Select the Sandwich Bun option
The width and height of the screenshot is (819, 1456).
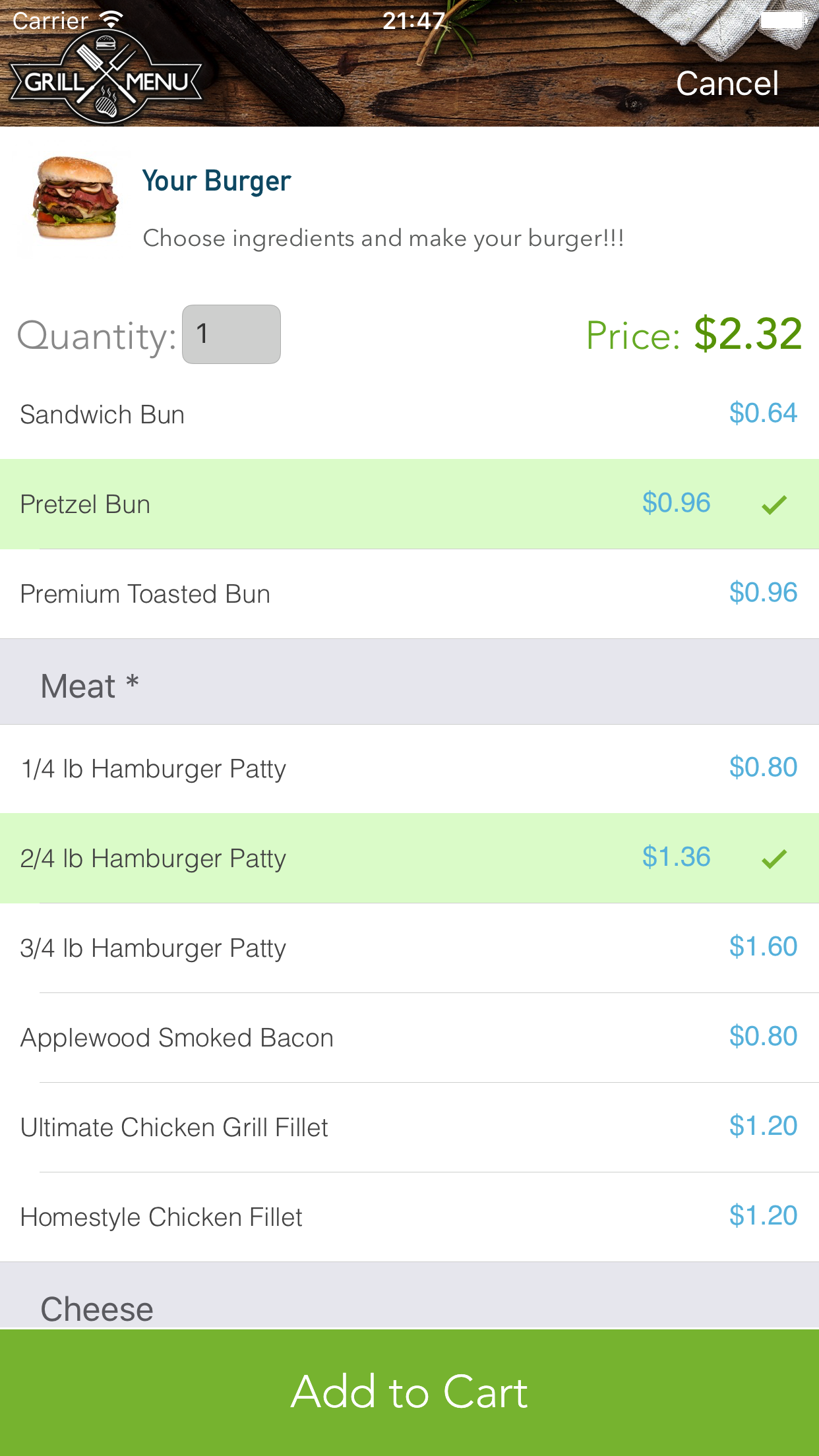(x=409, y=414)
